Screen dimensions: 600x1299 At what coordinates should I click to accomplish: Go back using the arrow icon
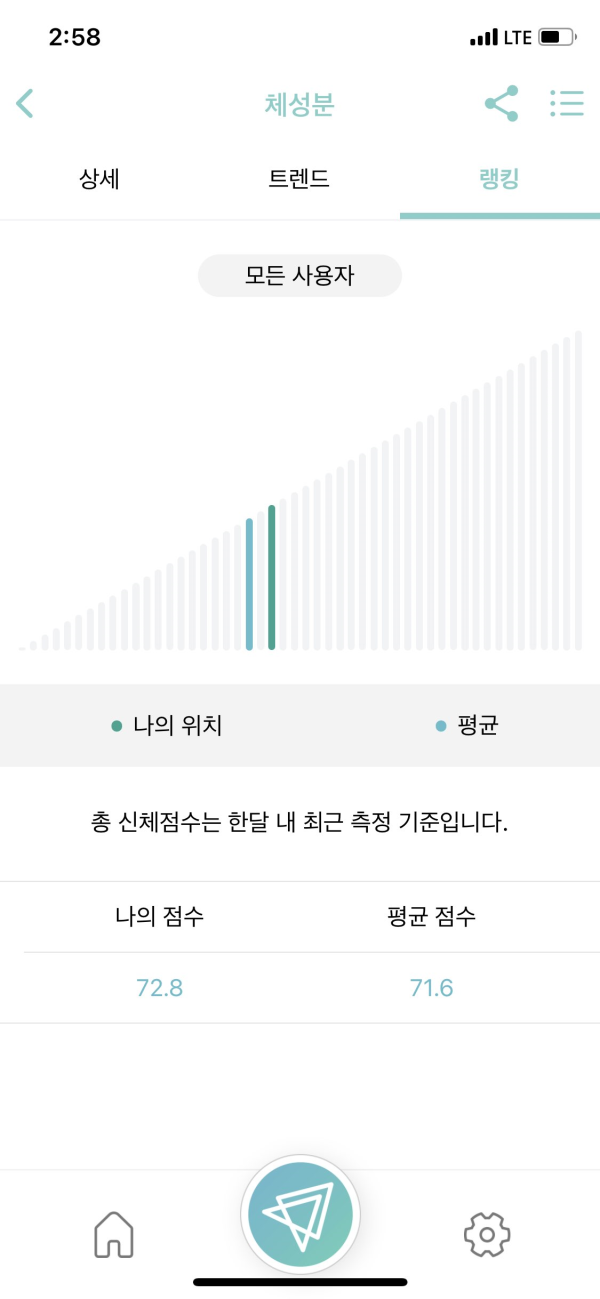pos(25,103)
